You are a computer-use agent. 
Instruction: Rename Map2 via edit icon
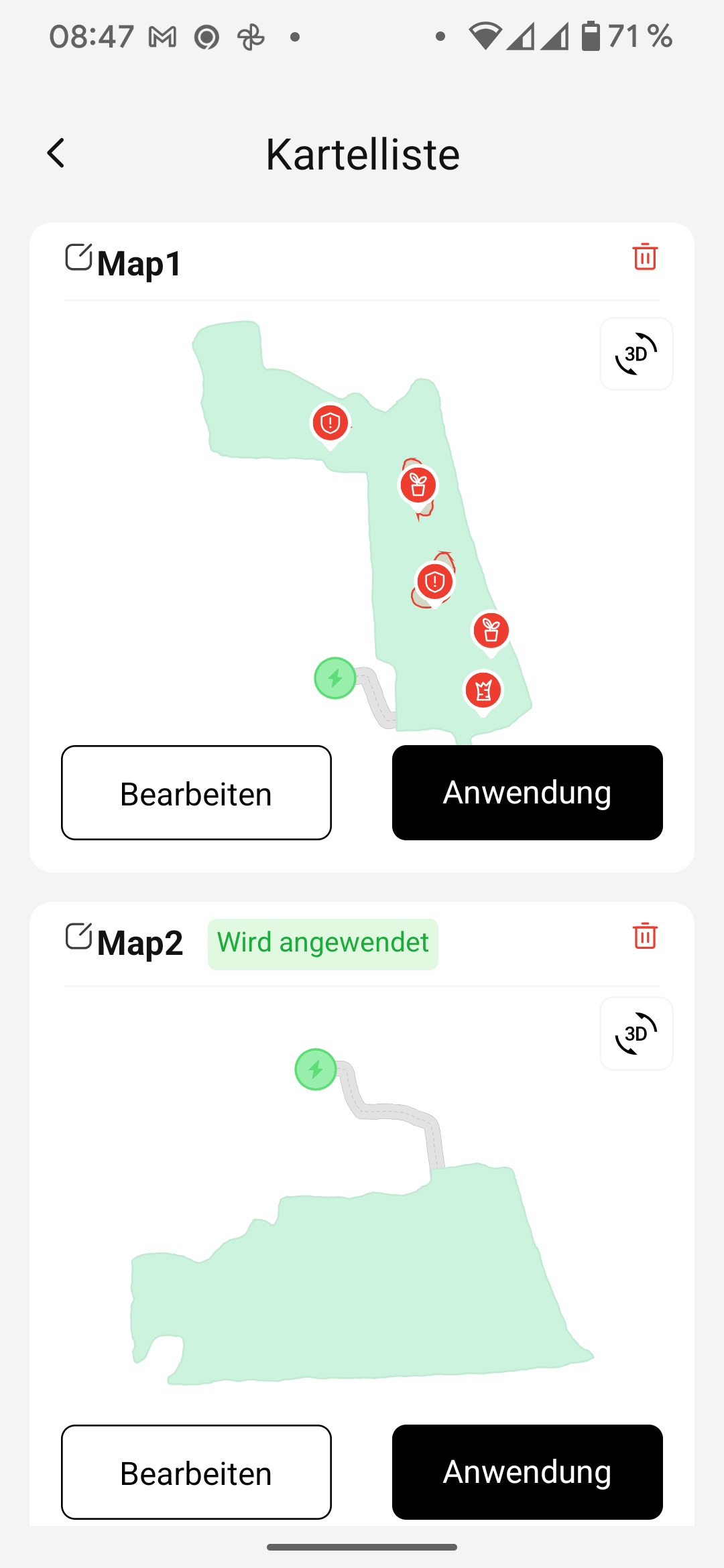click(78, 936)
